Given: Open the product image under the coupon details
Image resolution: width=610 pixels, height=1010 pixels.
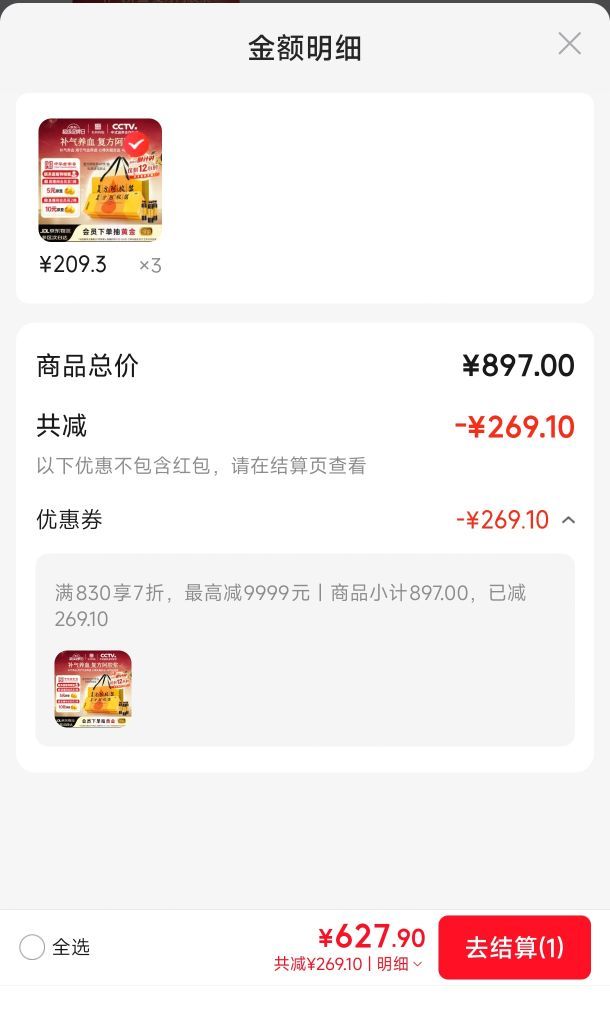Looking at the screenshot, I should click(93, 689).
